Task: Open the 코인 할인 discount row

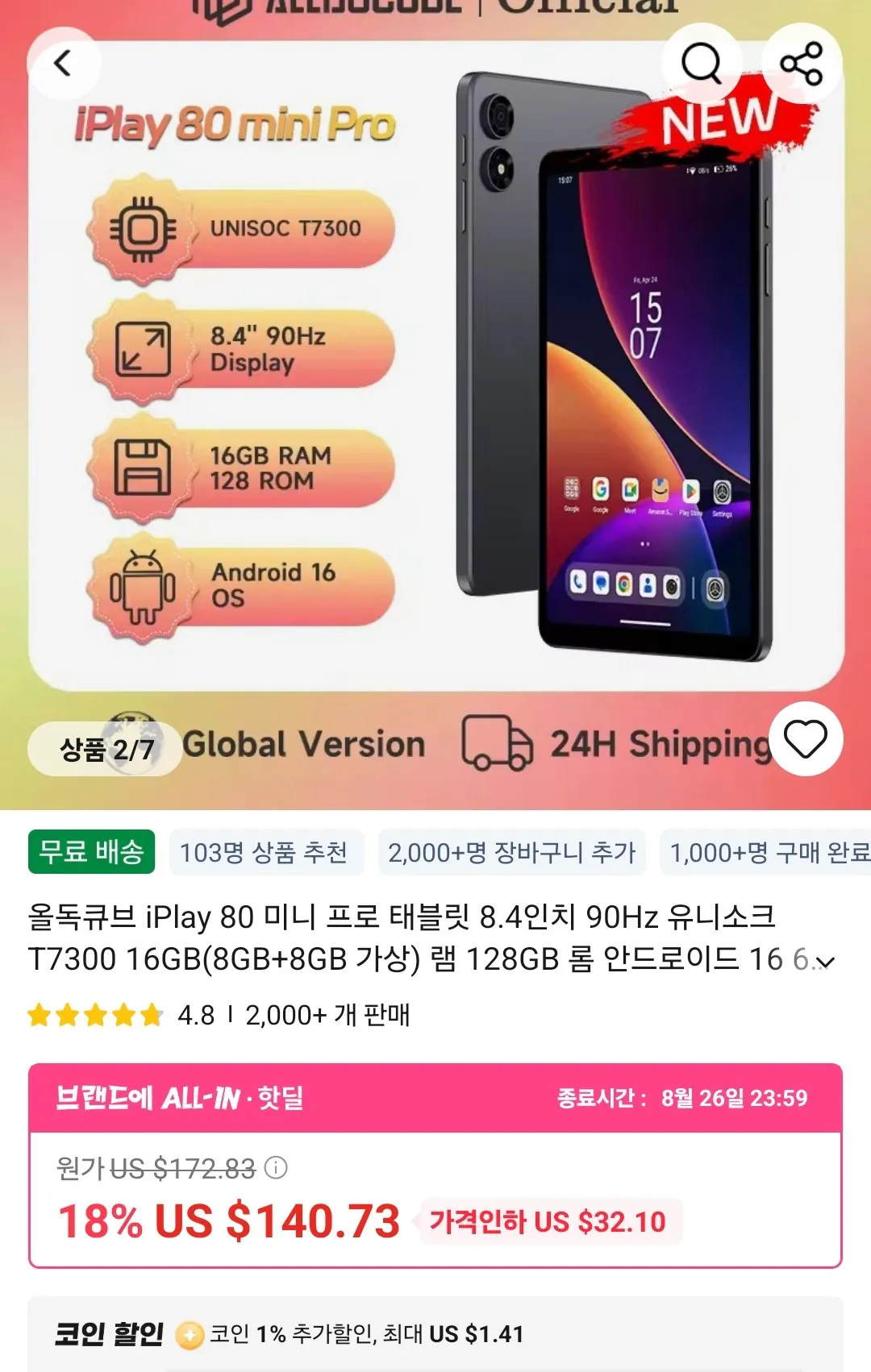Action: 435,1334
